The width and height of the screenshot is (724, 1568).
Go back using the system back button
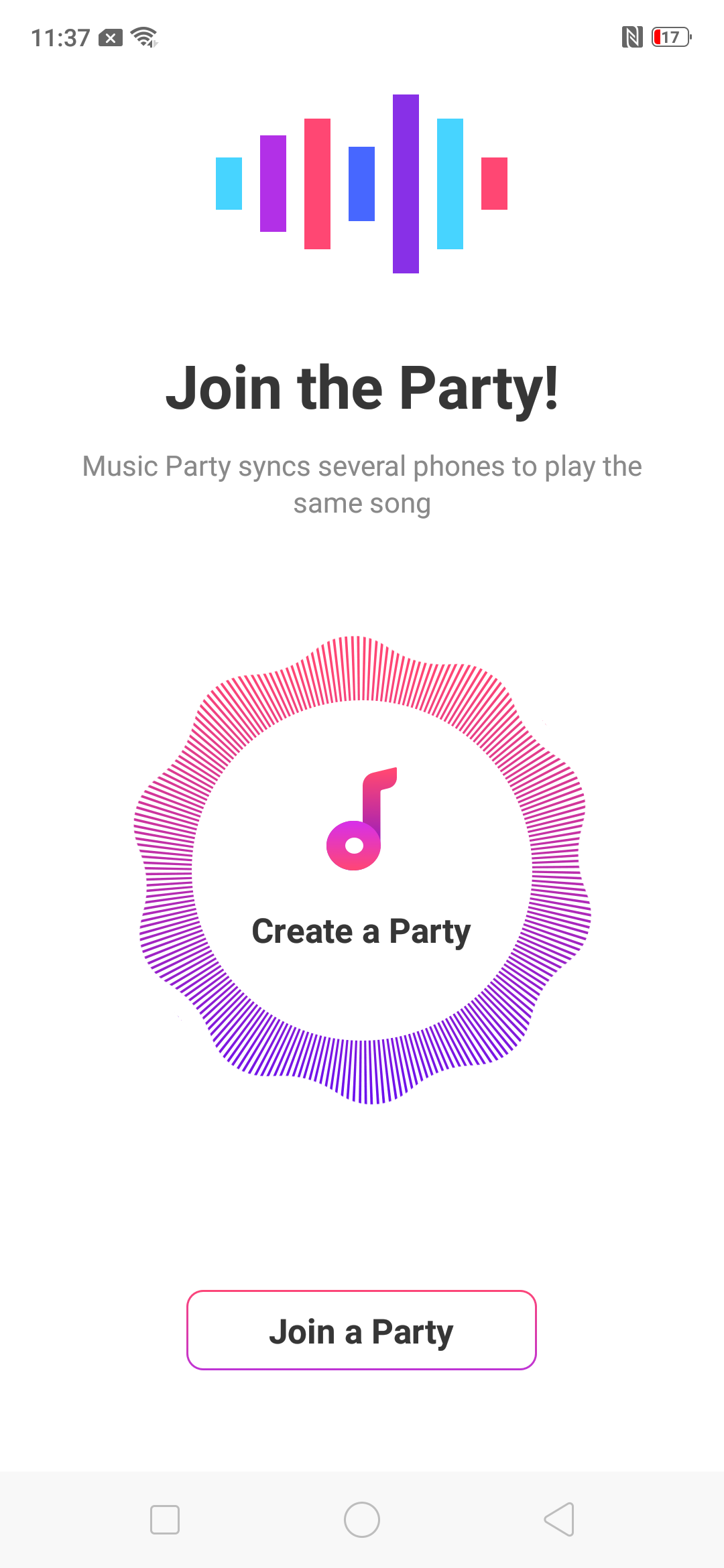559,1519
